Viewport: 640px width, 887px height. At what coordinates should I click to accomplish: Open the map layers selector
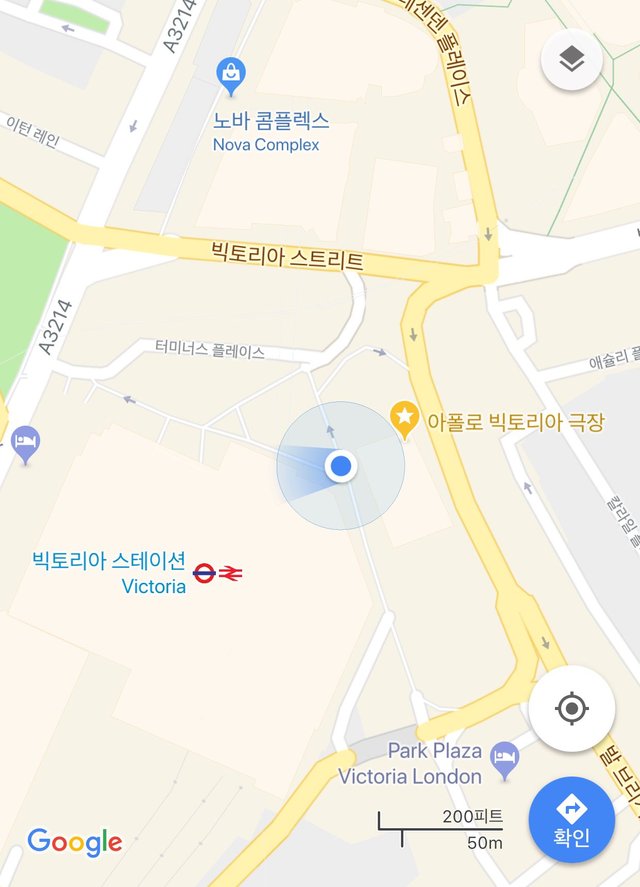(x=571, y=60)
